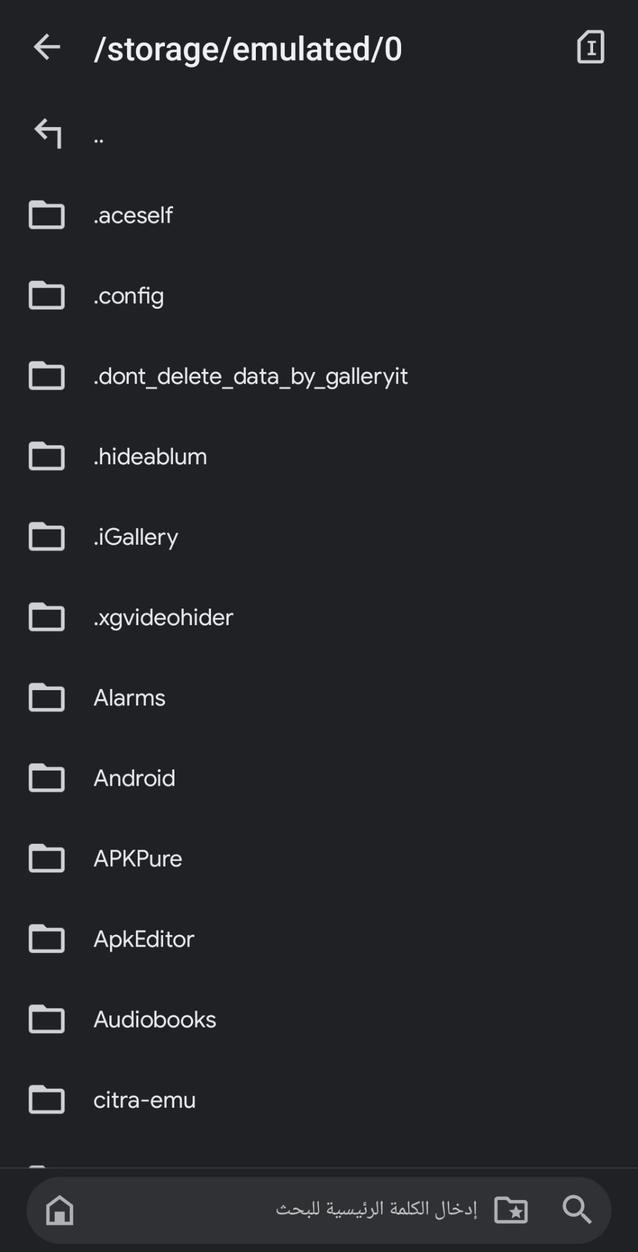
Task: Open the .xgvideohider folder
Action: tap(163, 617)
